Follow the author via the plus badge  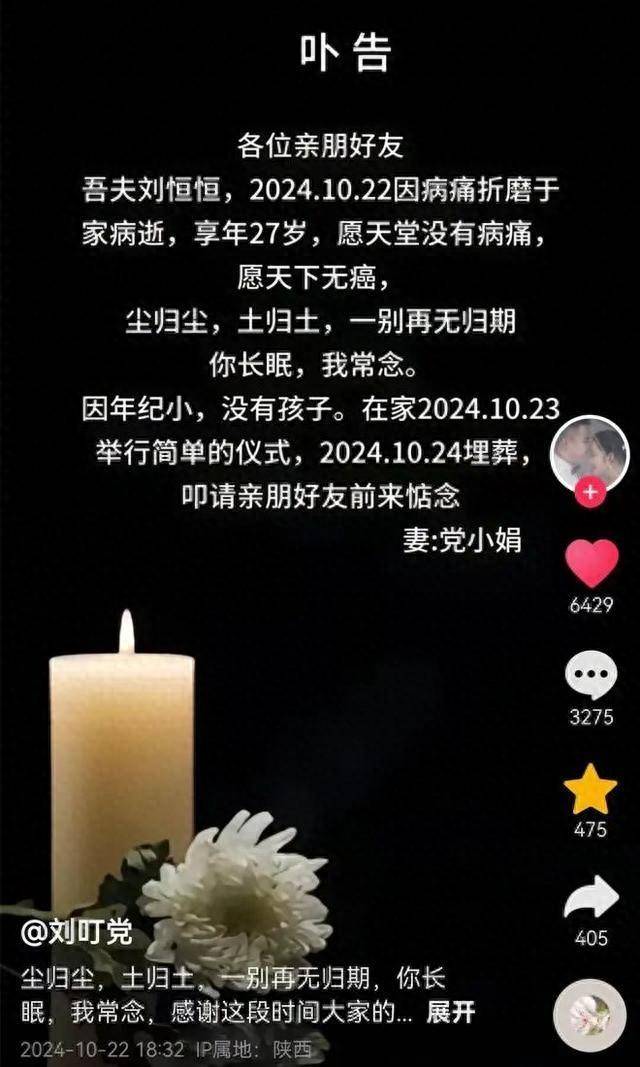coord(590,492)
